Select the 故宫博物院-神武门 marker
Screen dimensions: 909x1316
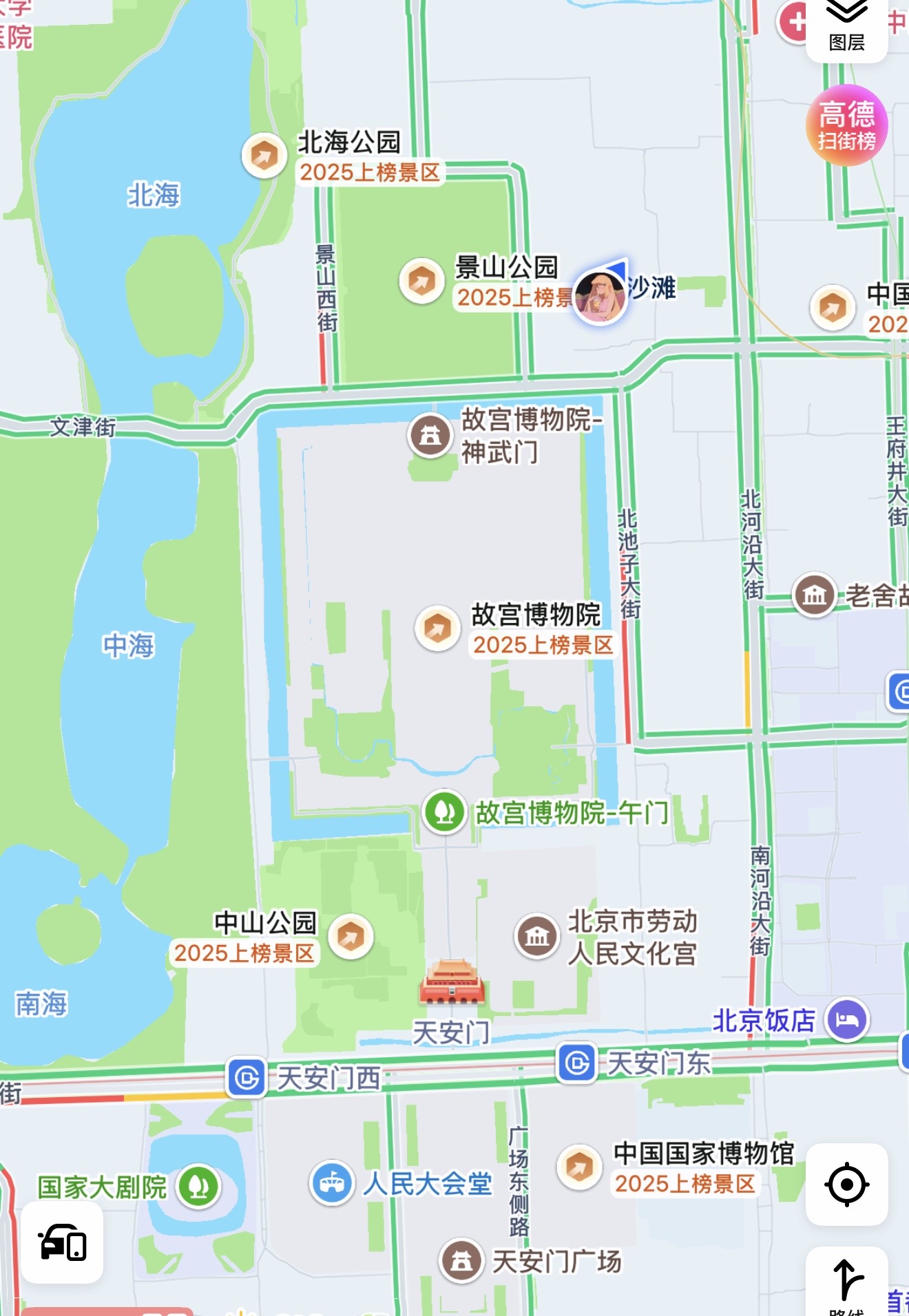click(x=430, y=436)
